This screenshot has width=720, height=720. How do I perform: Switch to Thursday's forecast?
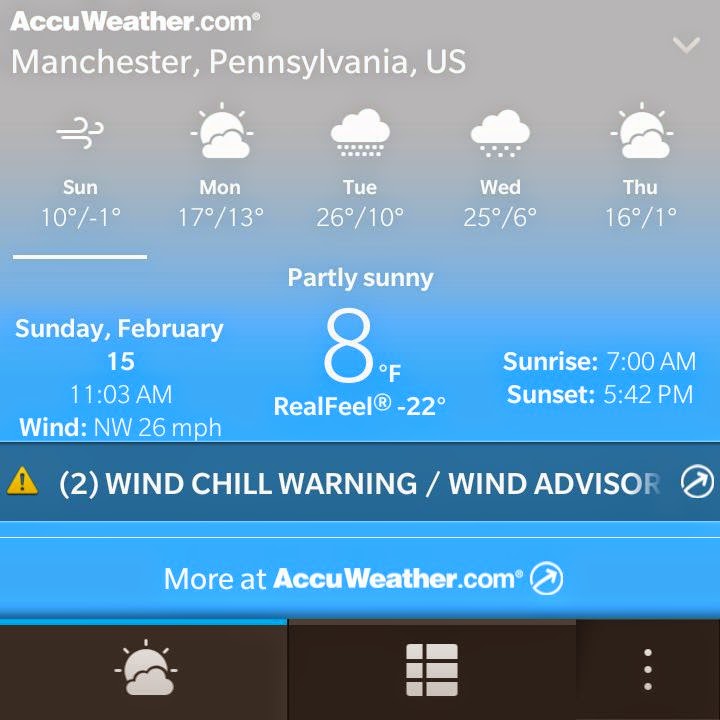click(640, 170)
